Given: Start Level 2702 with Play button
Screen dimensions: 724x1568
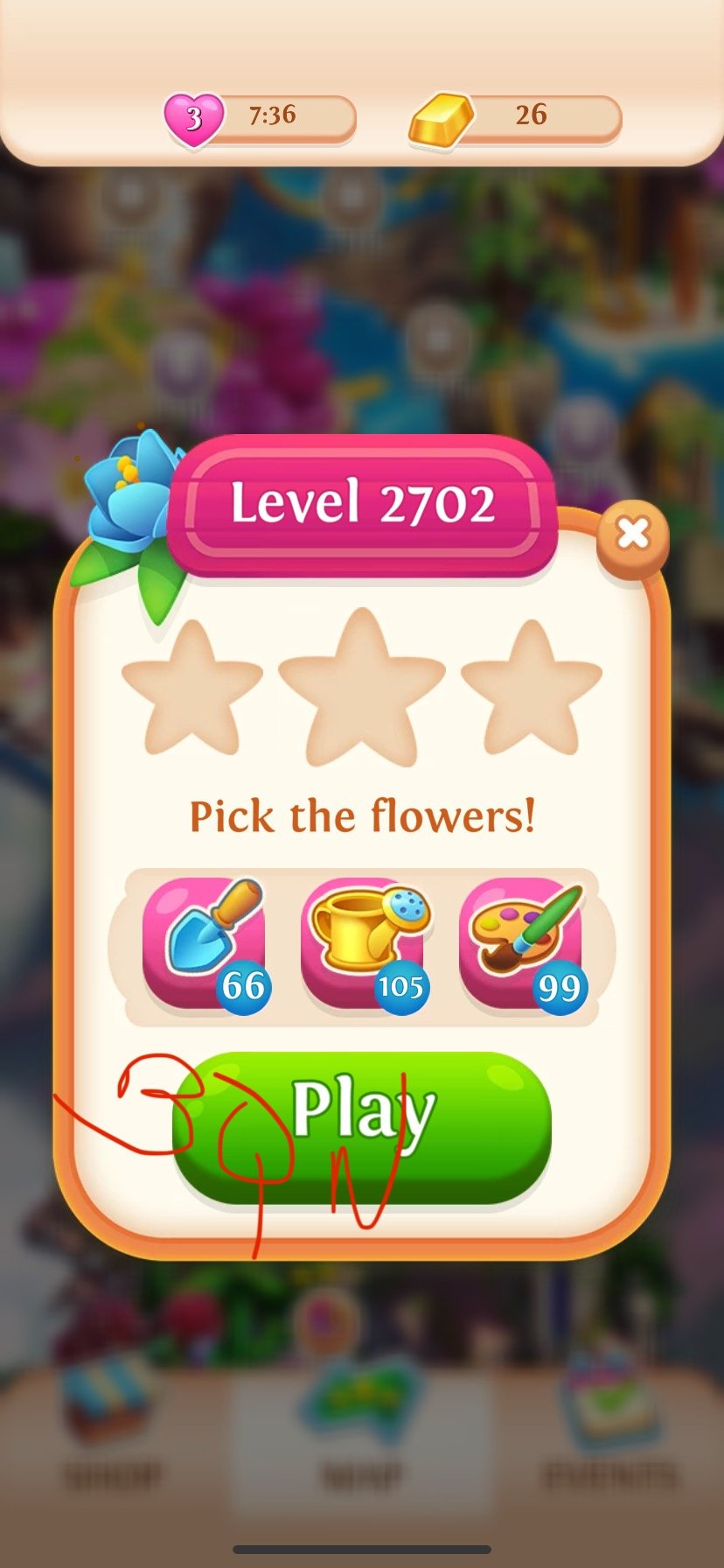Looking at the screenshot, I should [362, 1126].
